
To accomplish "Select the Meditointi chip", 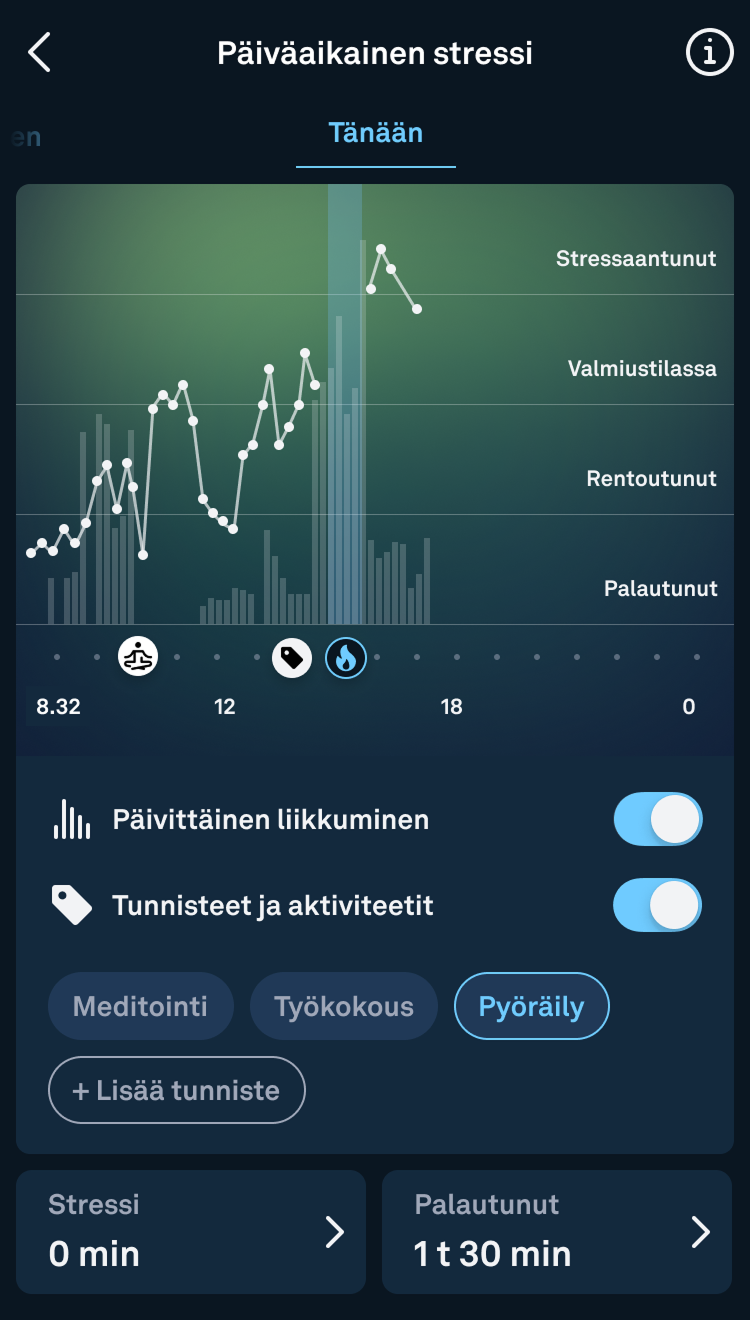I will tap(141, 1006).
